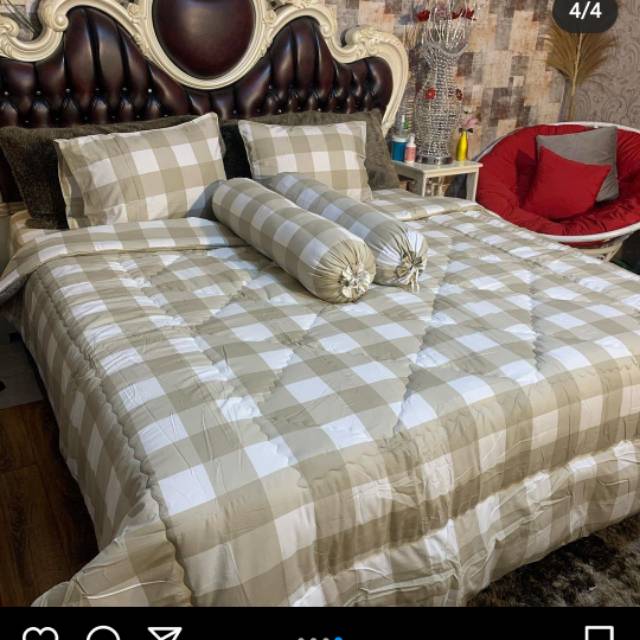Like this bedding post
Screen dimensions: 640x640
coord(40,635)
